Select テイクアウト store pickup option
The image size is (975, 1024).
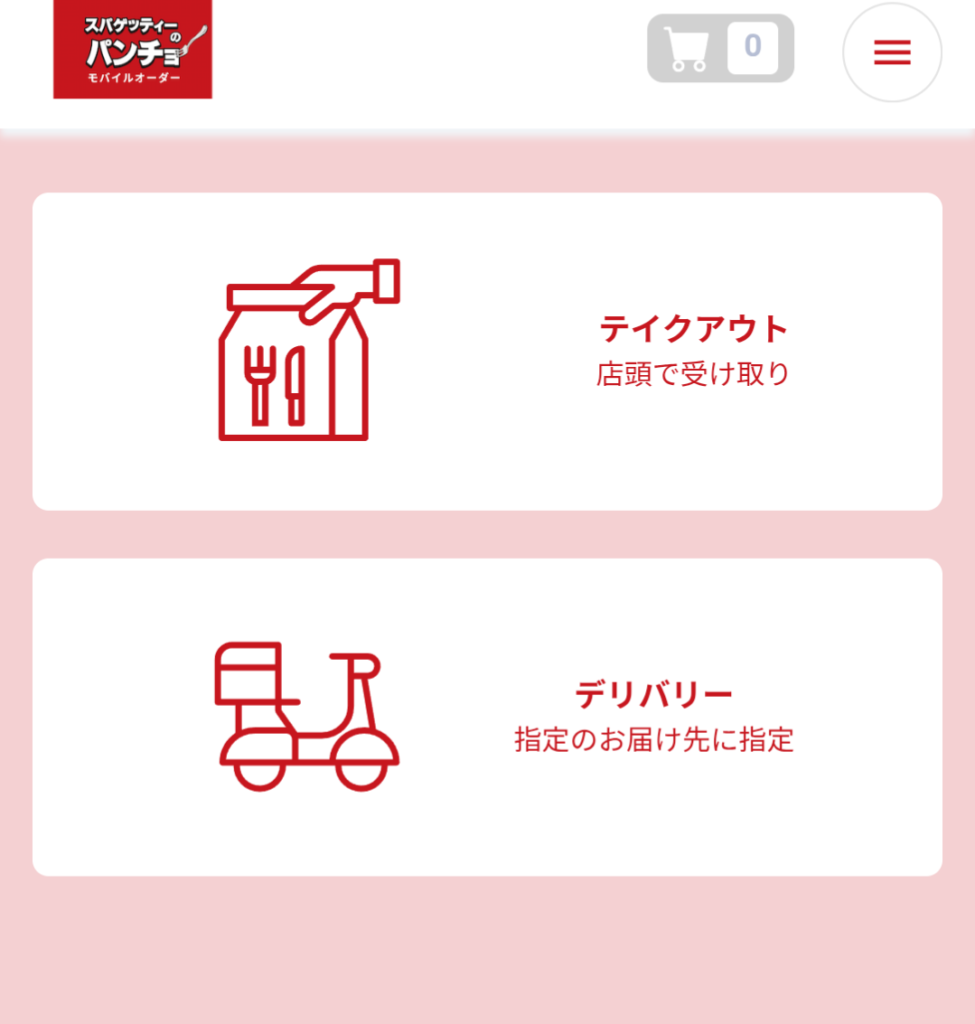(487, 351)
